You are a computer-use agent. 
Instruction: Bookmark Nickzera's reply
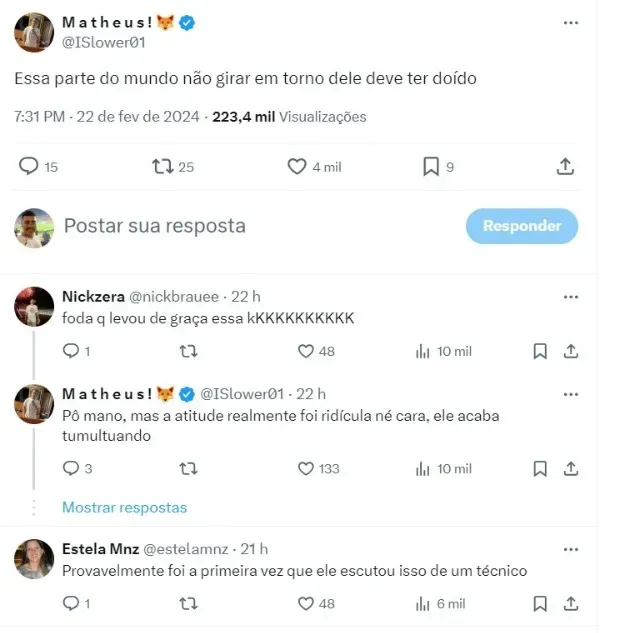coord(540,351)
